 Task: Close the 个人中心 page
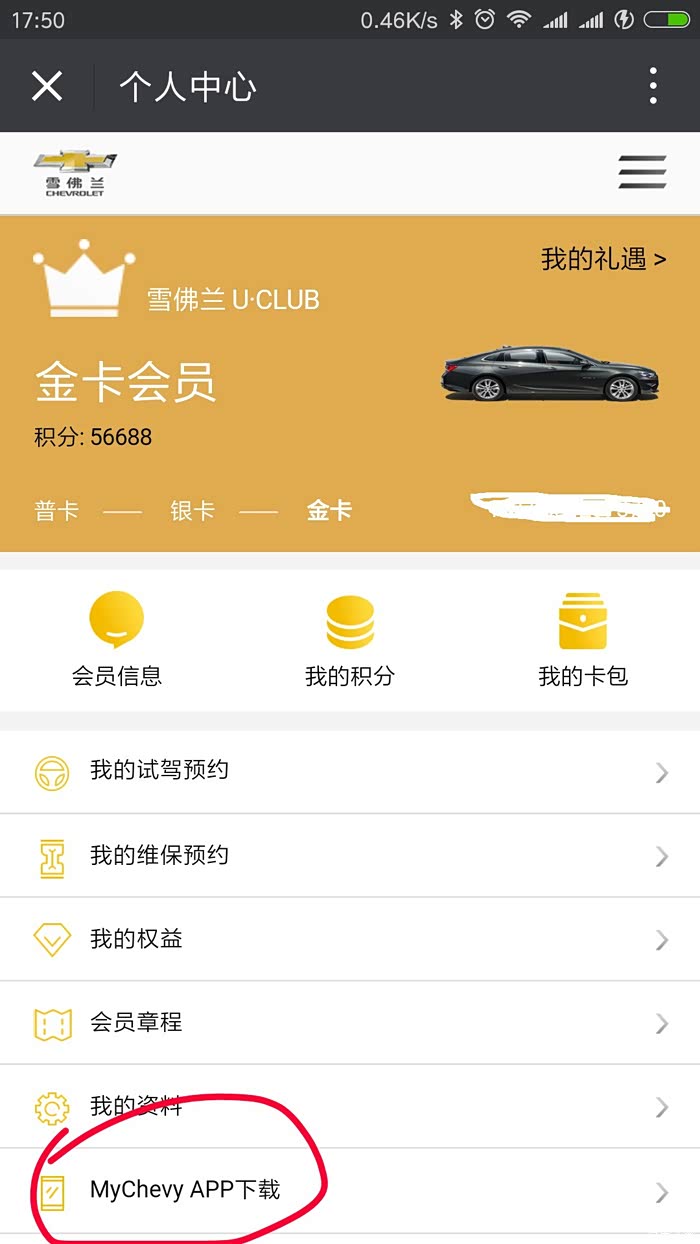[47, 86]
